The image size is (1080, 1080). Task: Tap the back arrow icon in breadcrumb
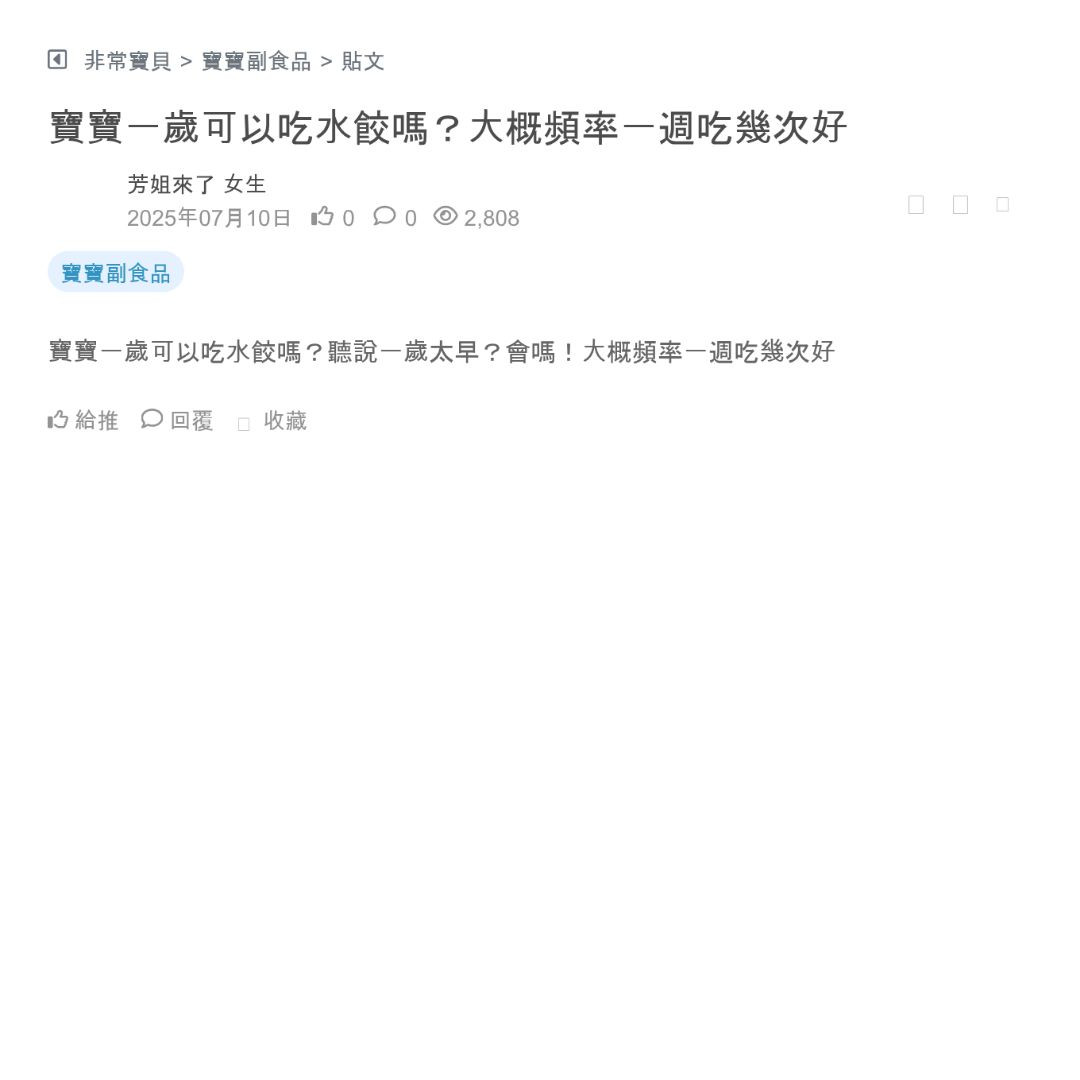[x=57, y=60]
